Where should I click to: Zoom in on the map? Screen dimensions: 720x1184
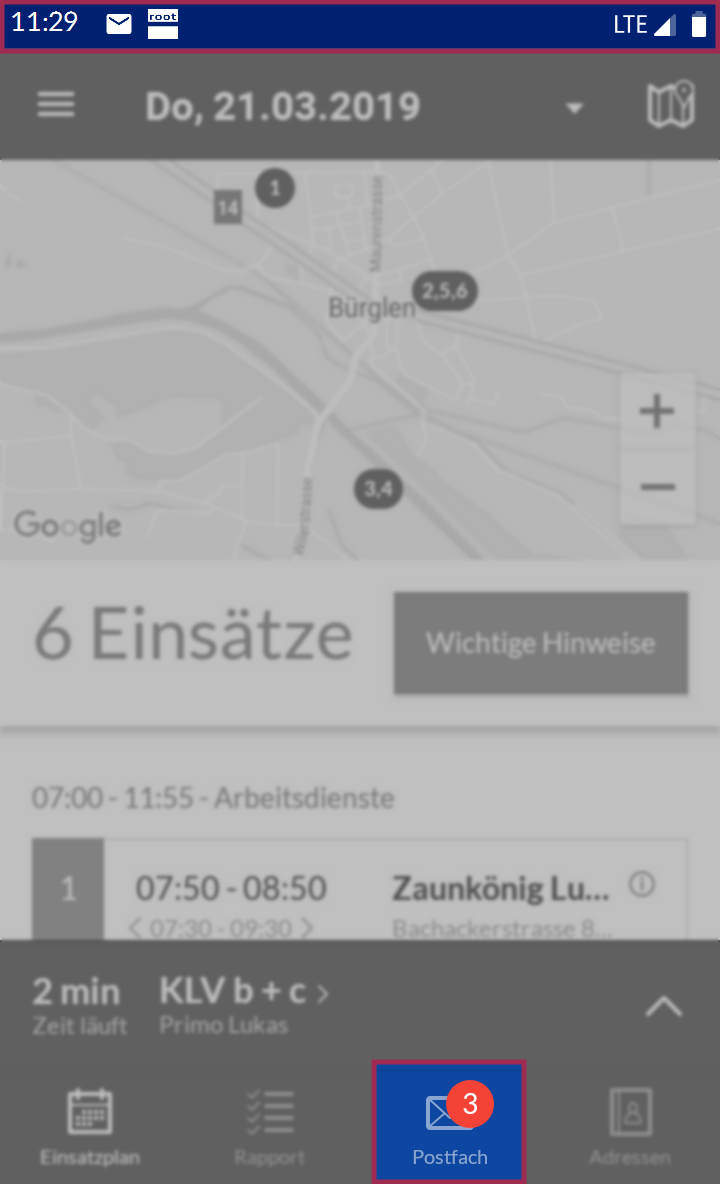657,412
